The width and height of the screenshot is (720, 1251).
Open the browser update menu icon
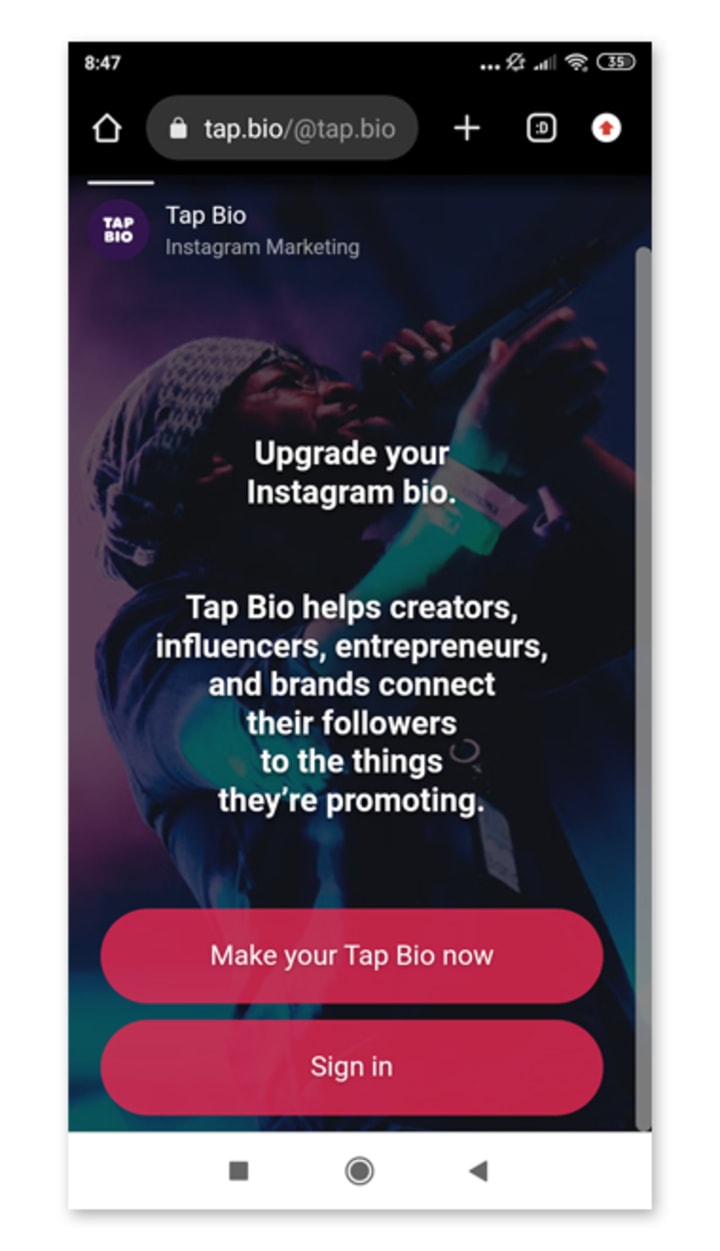606,128
